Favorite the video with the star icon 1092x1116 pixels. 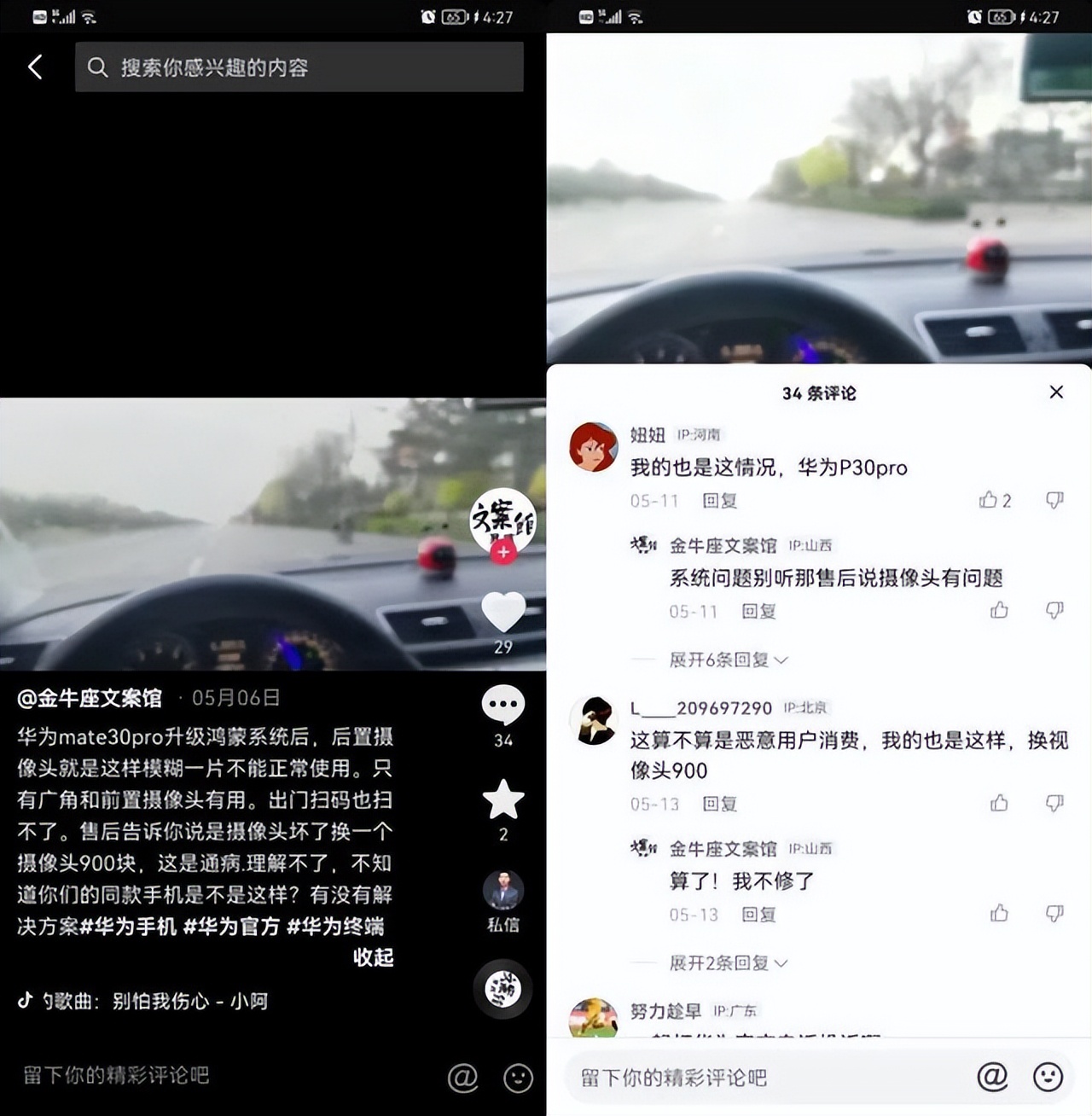click(503, 799)
